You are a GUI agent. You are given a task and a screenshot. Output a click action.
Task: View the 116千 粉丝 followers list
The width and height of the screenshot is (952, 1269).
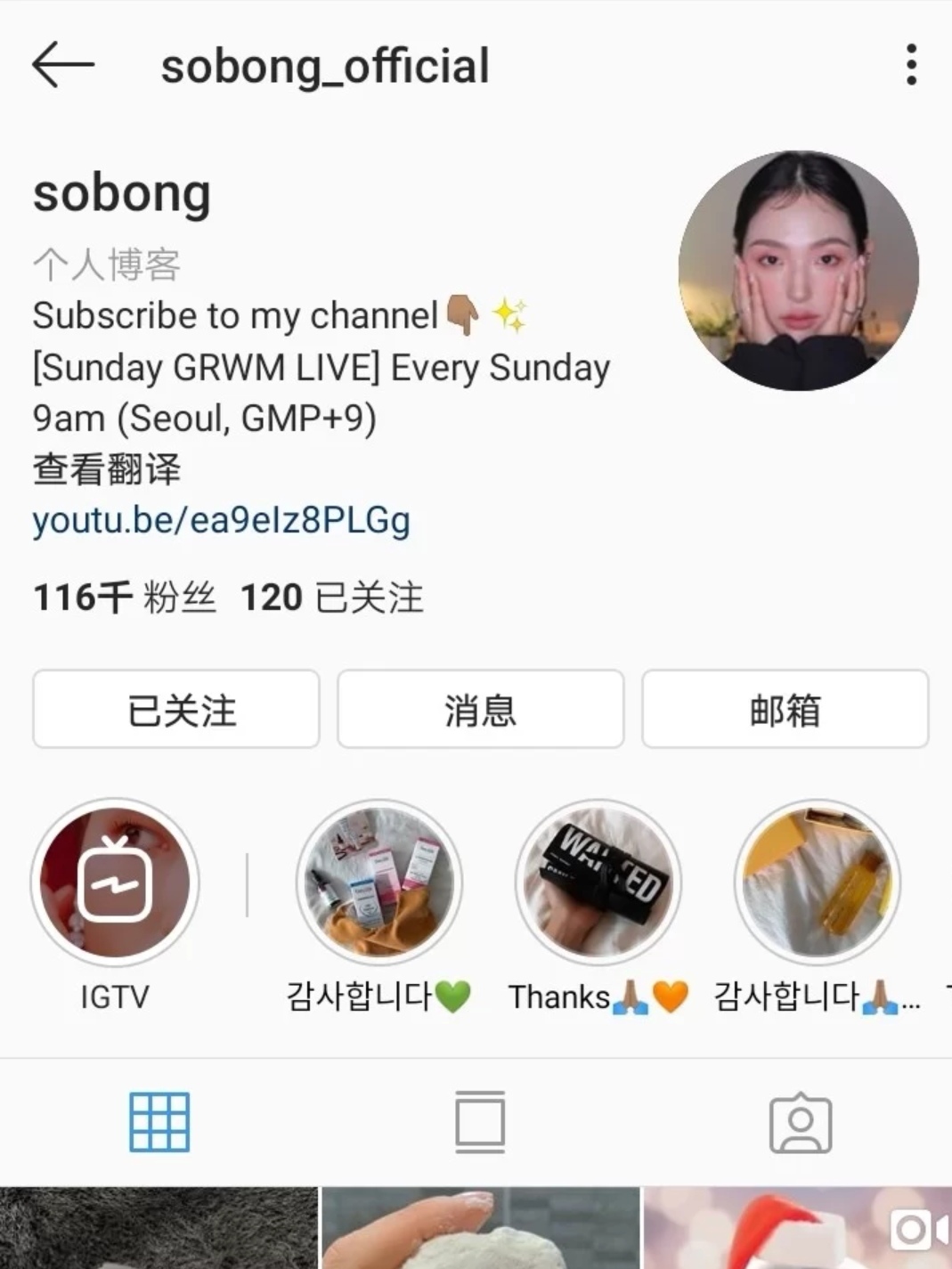pos(124,597)
